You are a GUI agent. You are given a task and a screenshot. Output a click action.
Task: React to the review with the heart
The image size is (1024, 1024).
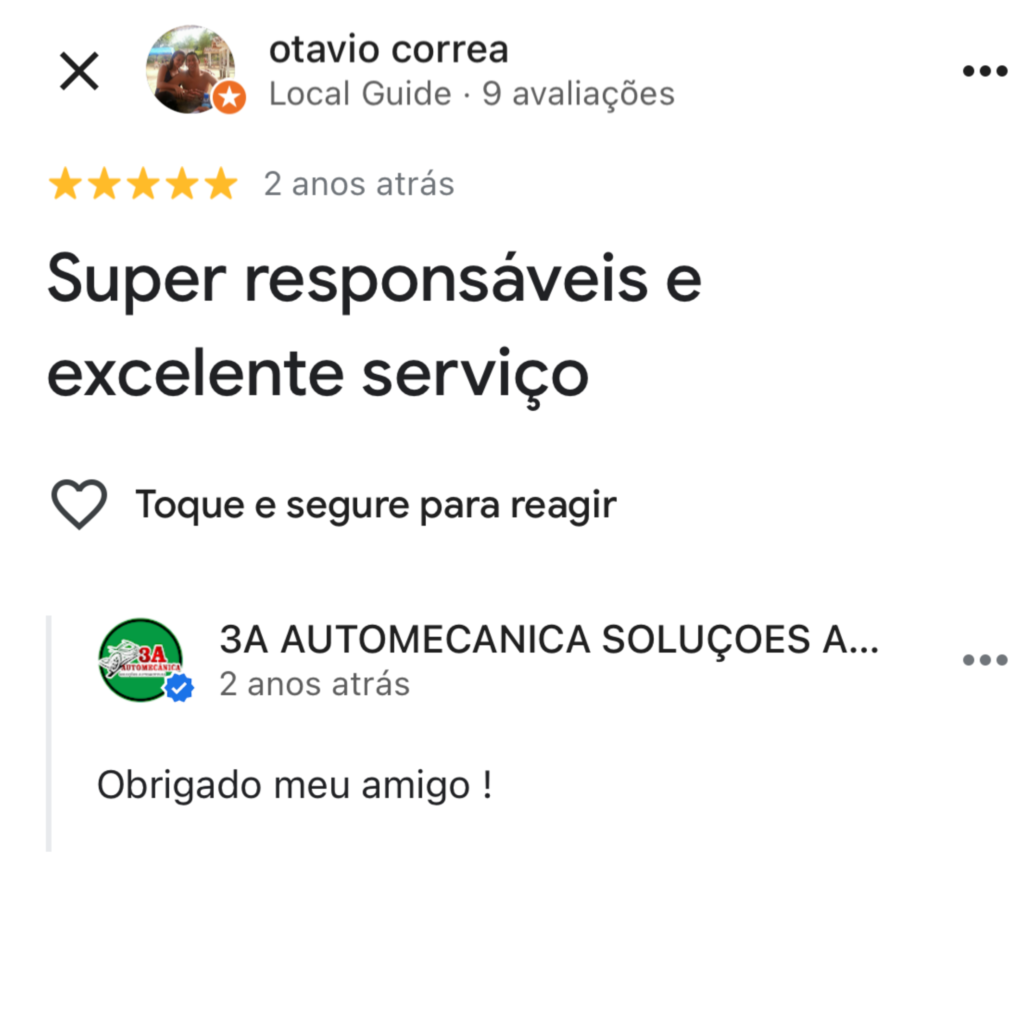click(x=79, y=504)
